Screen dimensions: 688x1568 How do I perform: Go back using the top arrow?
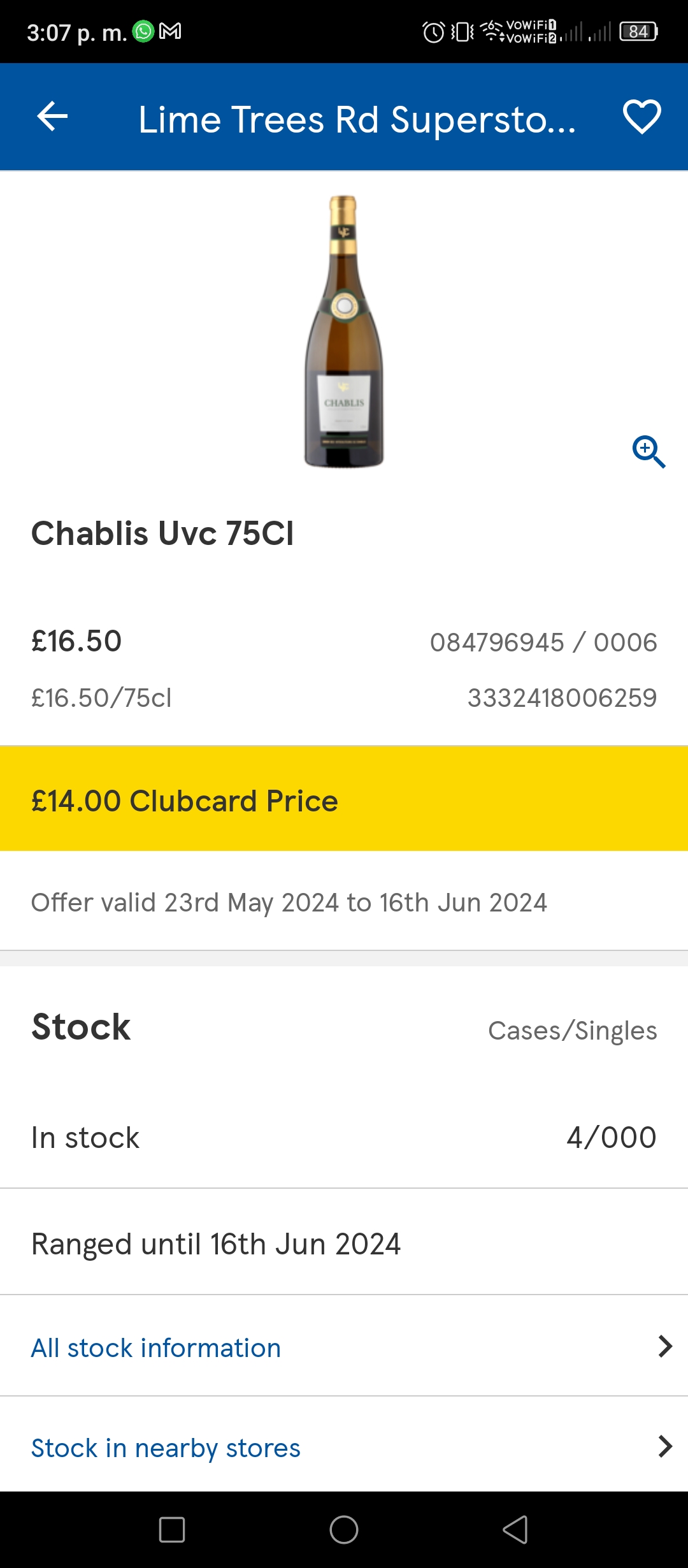point(52,117)
